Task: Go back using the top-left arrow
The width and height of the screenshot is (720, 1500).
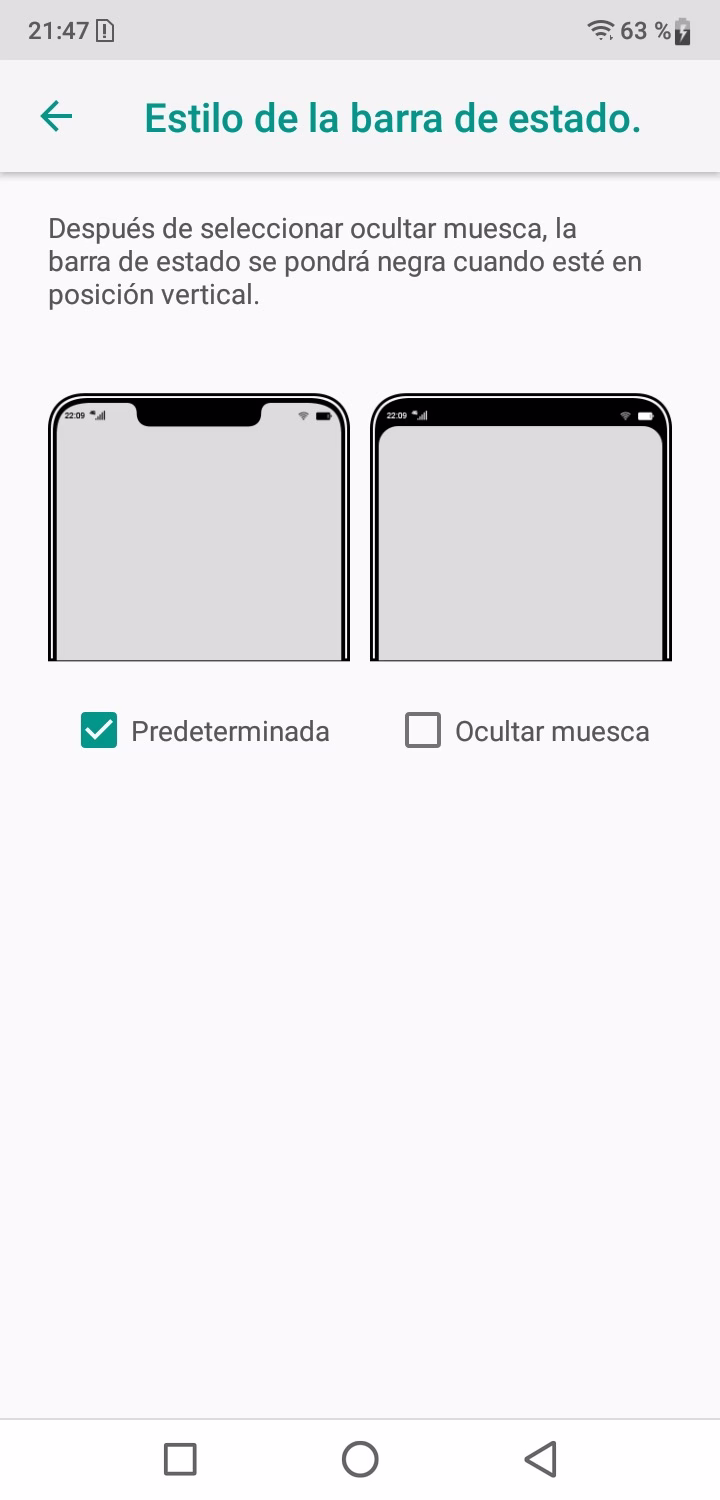Action: pos(56,117)
